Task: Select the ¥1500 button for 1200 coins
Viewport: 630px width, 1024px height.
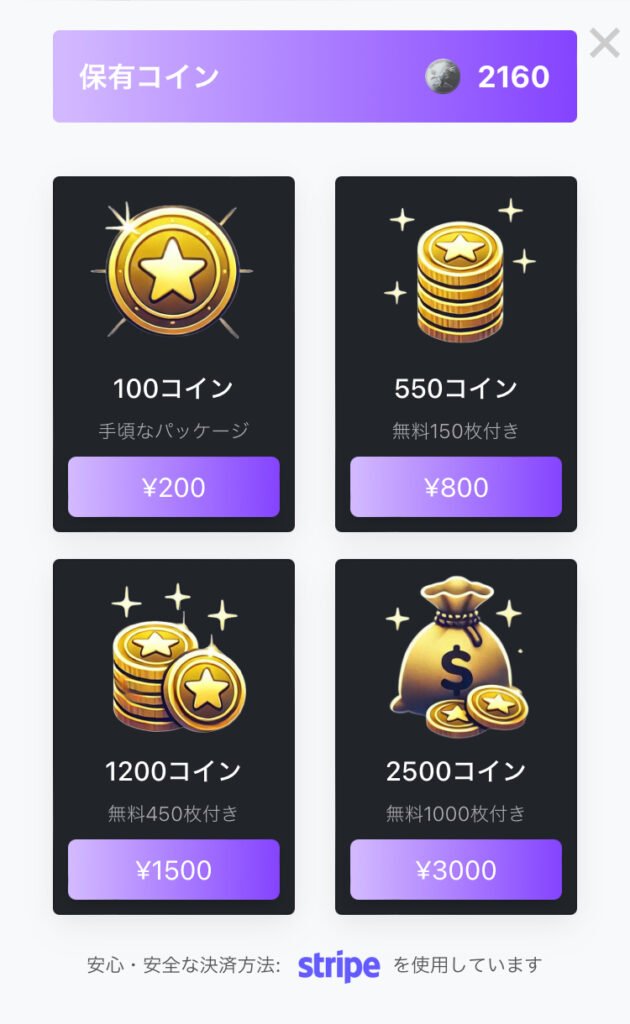Action: click(173, 870)
